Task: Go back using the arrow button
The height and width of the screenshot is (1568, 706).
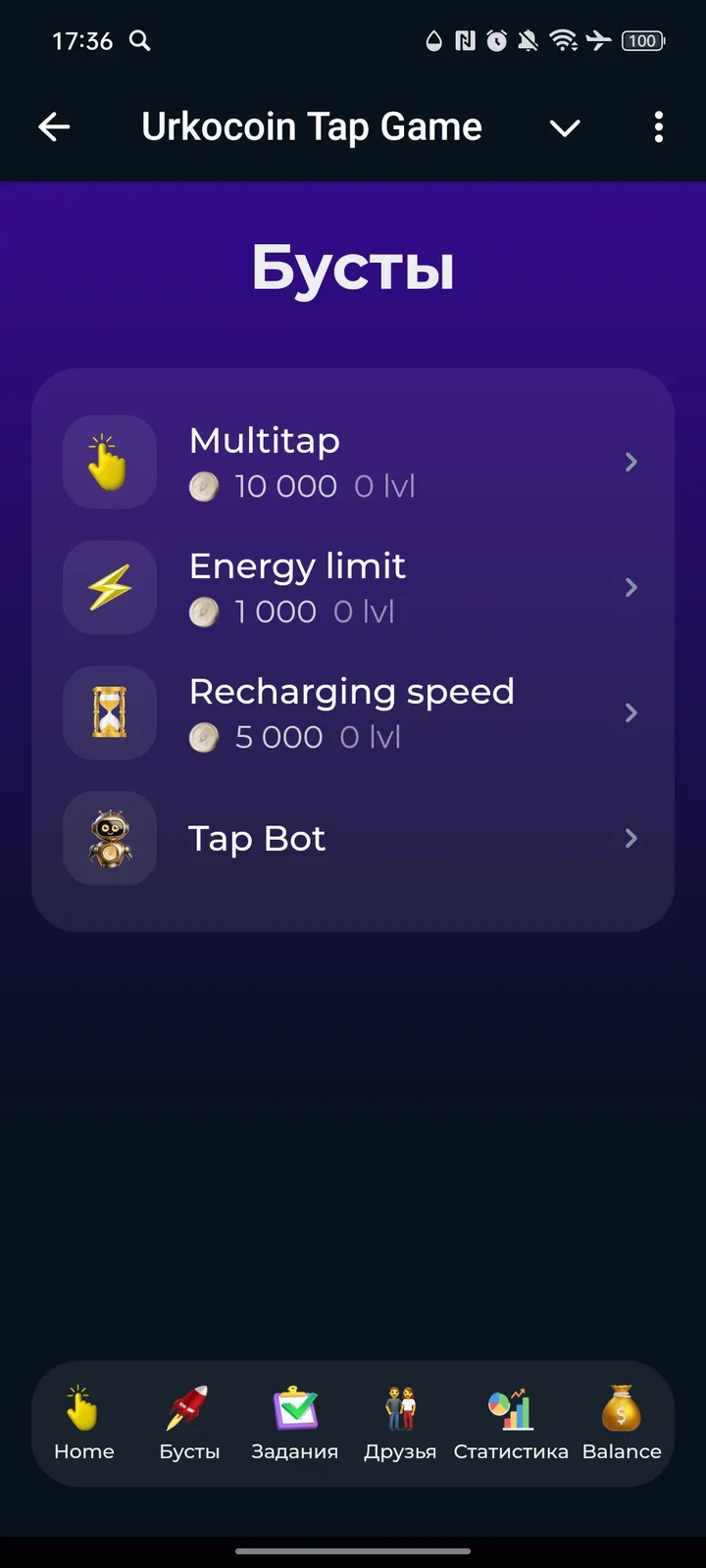Action: [x=54, y=126]
